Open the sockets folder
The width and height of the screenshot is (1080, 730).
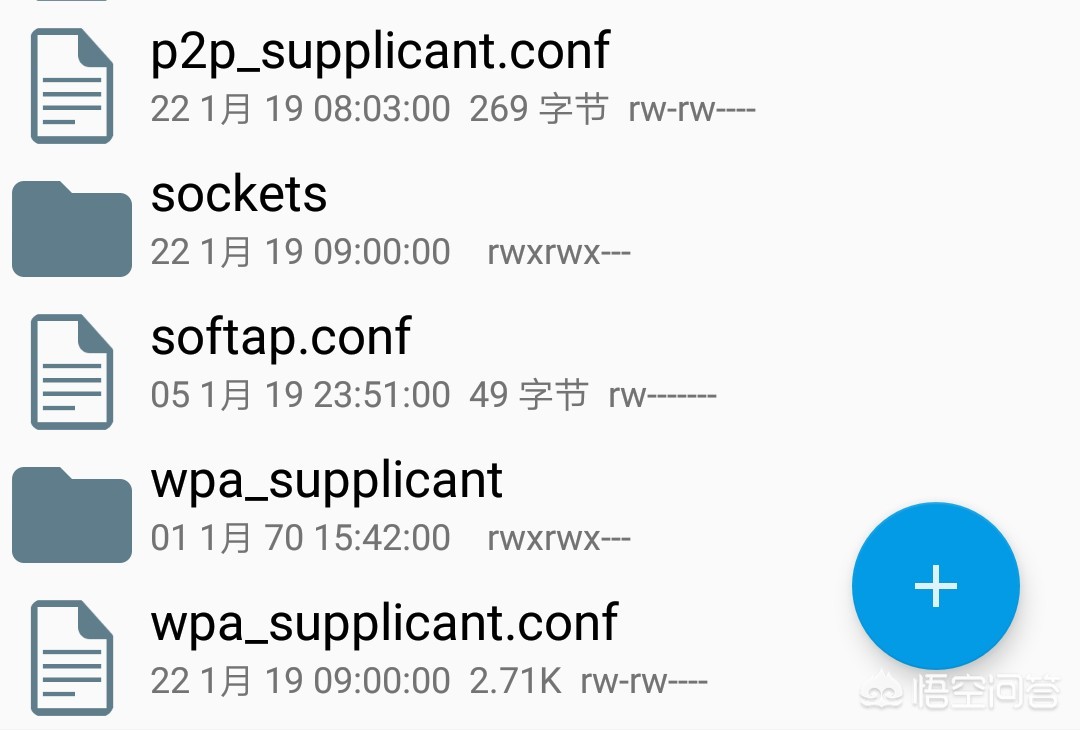pos(240,195)
